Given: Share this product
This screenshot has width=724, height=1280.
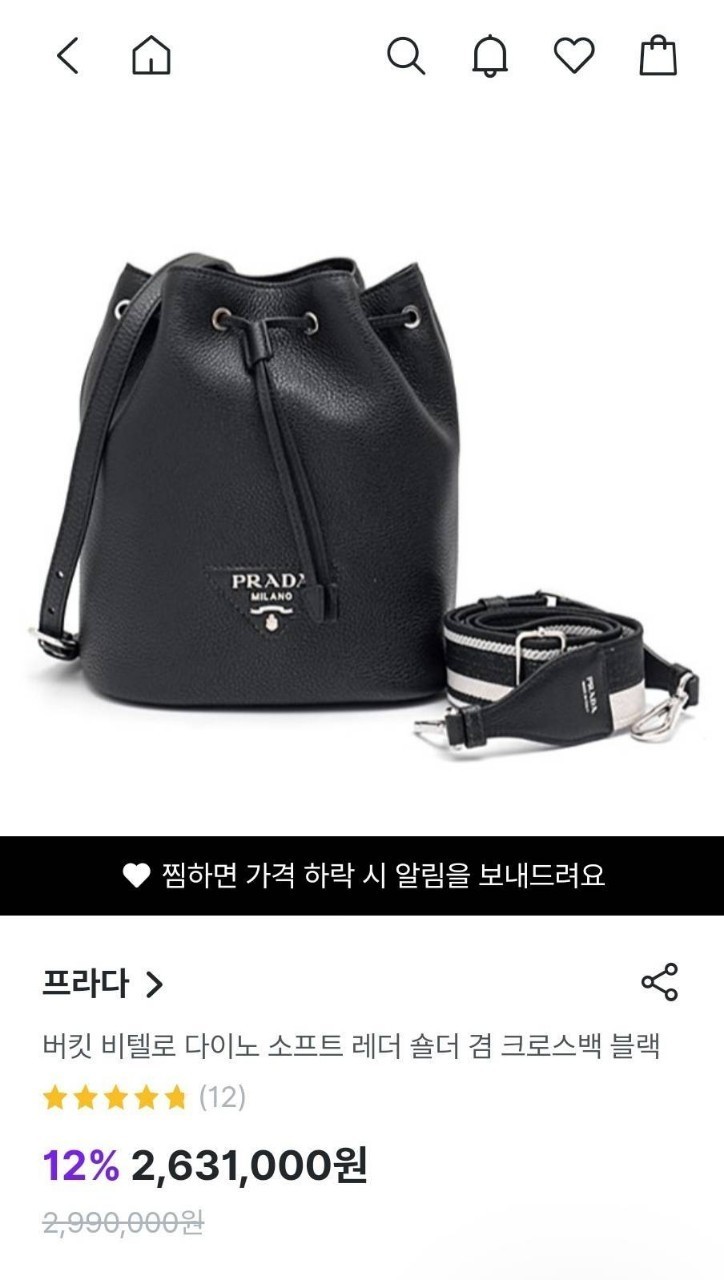Looking at the screenshot, I should click(659, 982).
